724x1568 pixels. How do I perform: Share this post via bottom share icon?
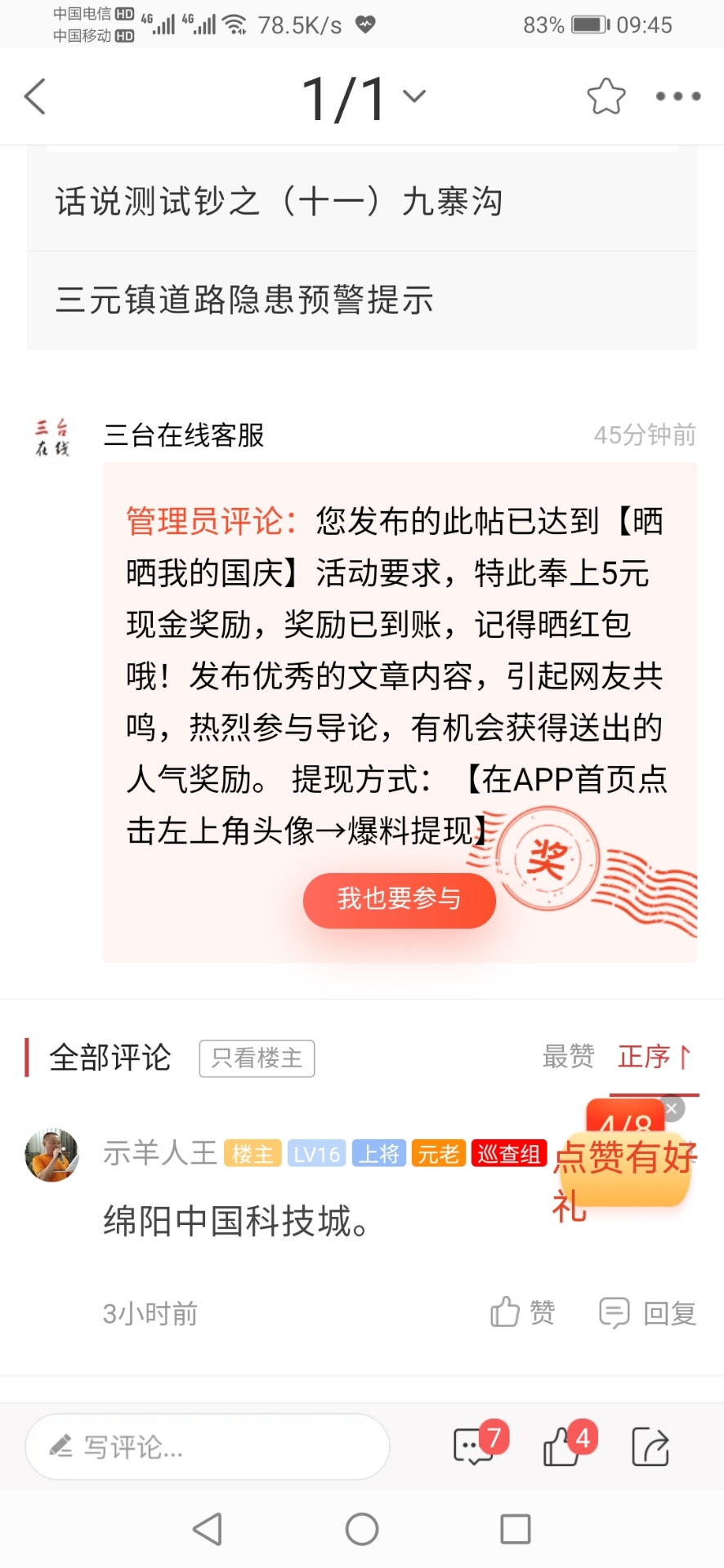click(650, 1447)
